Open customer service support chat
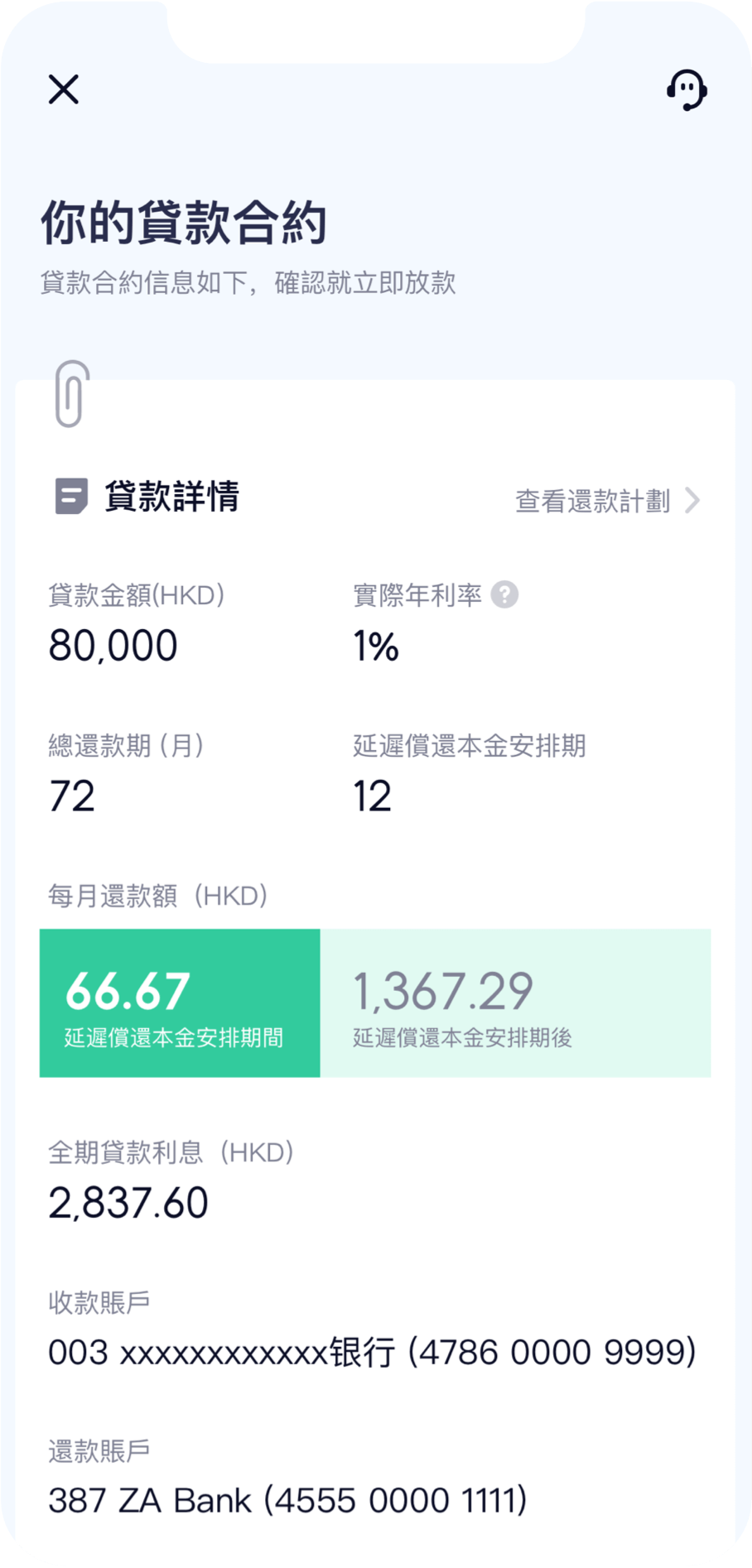752x1568 pixels. [x=687, y=89]
